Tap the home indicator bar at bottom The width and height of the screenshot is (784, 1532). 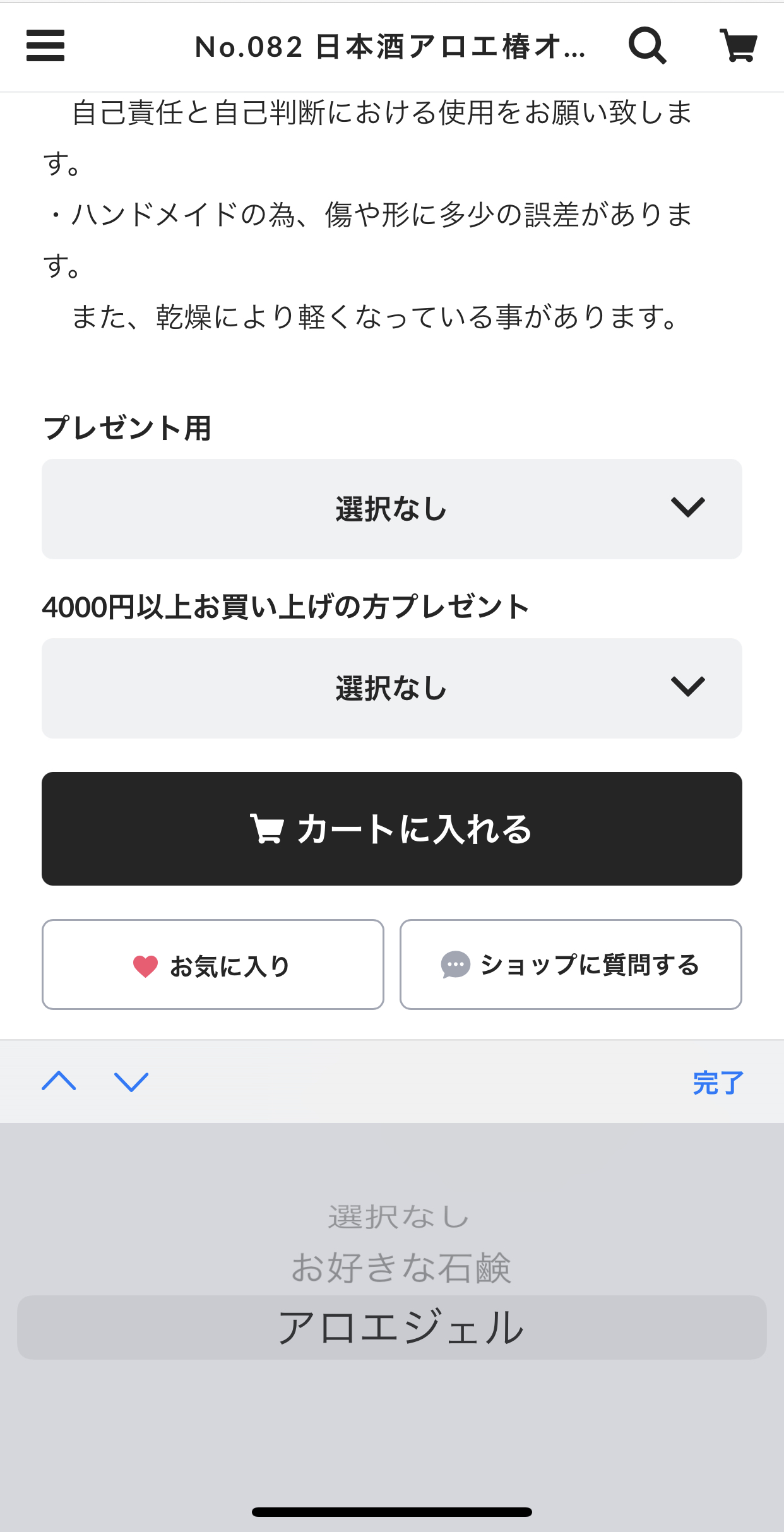pos(391,1512)
